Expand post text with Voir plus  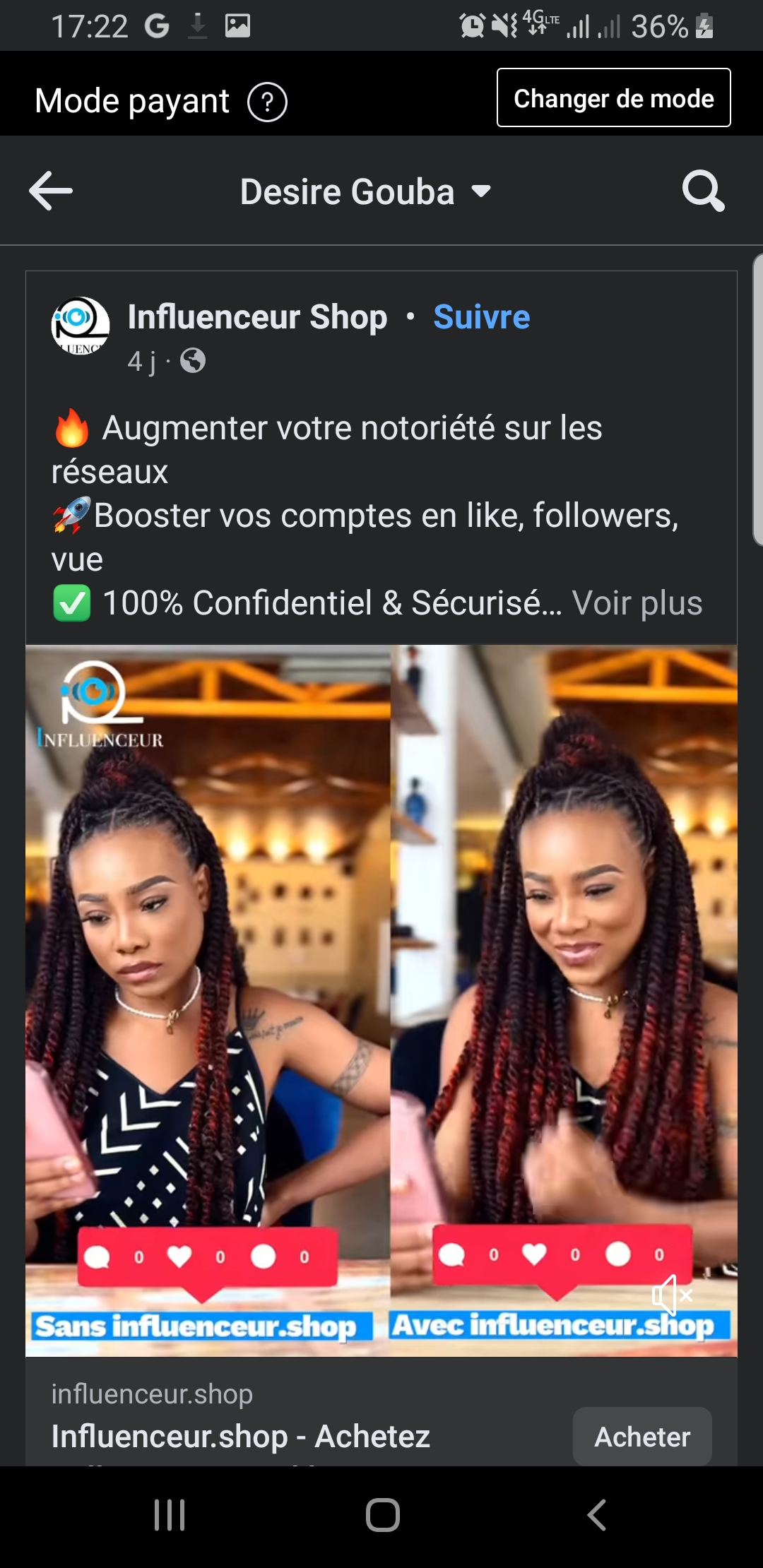[x=637, y=604]
